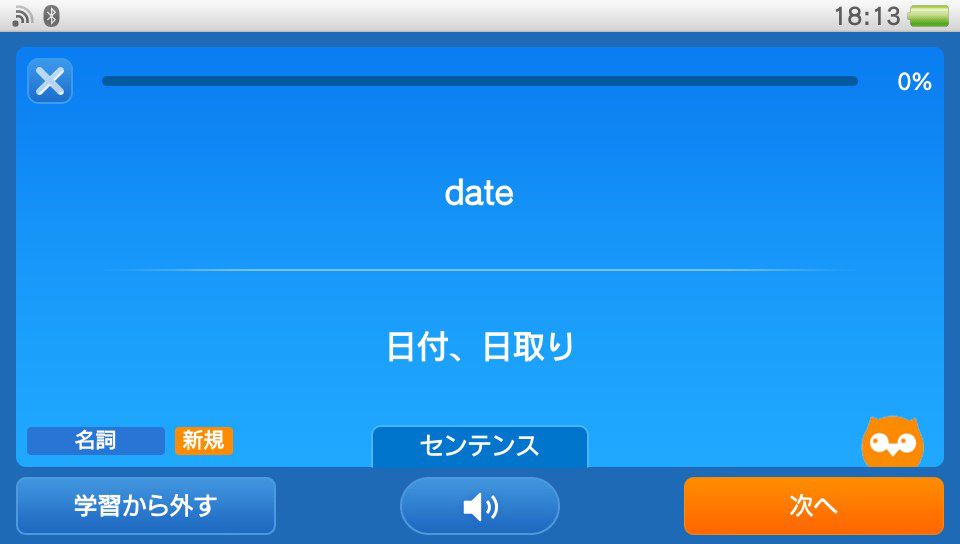
Task: Open the センテンス tab
Action: (x=479, y=446)
